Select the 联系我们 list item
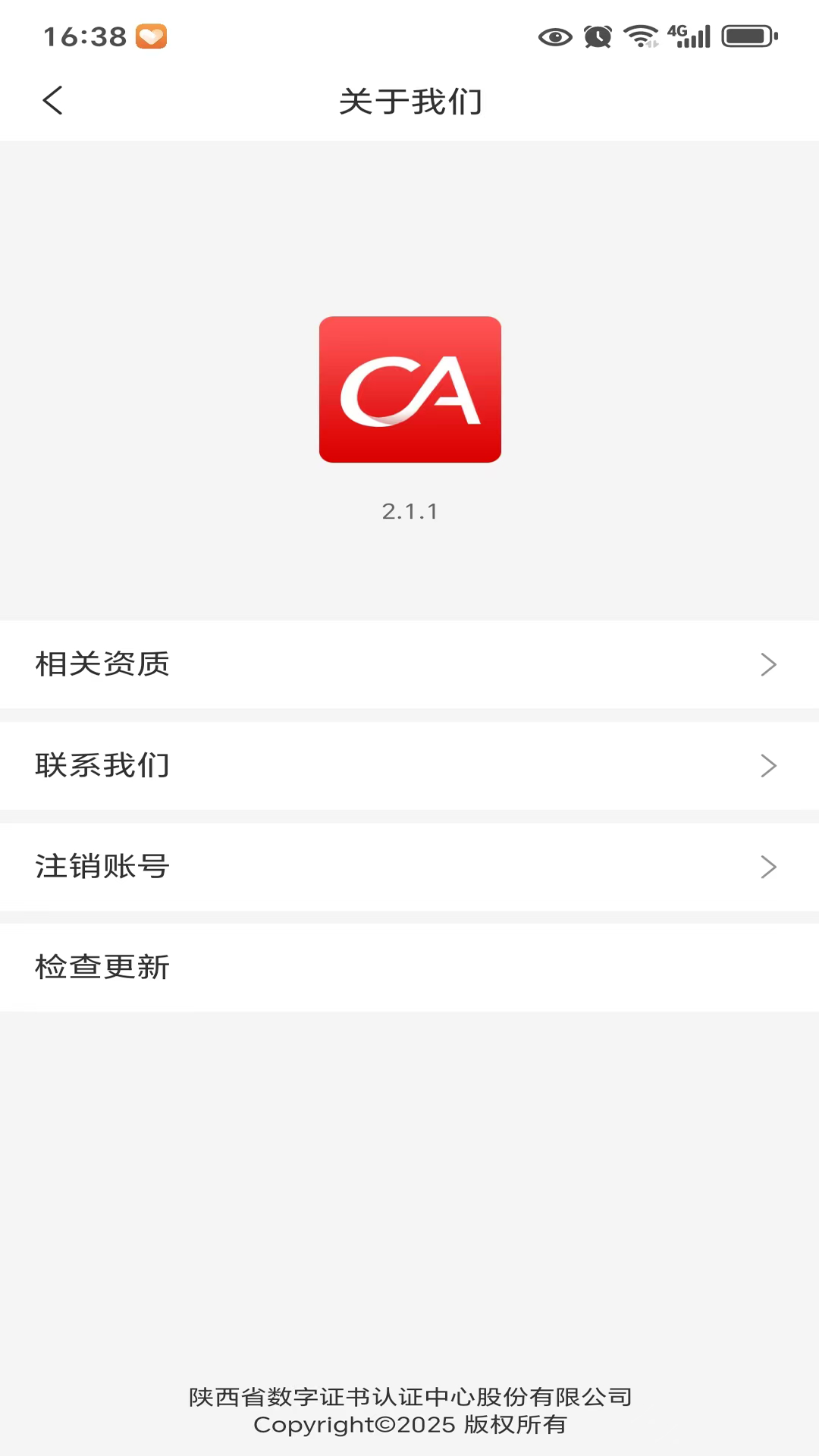Image resolution: width=819 pixels, height=1456 pixels. pyautogui.click(x=103, y=766)
